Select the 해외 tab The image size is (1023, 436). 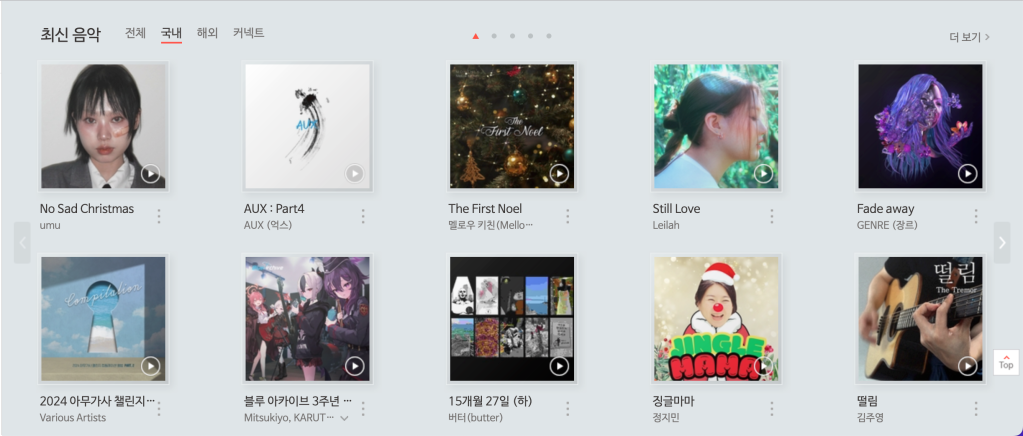tap(207, 33)
